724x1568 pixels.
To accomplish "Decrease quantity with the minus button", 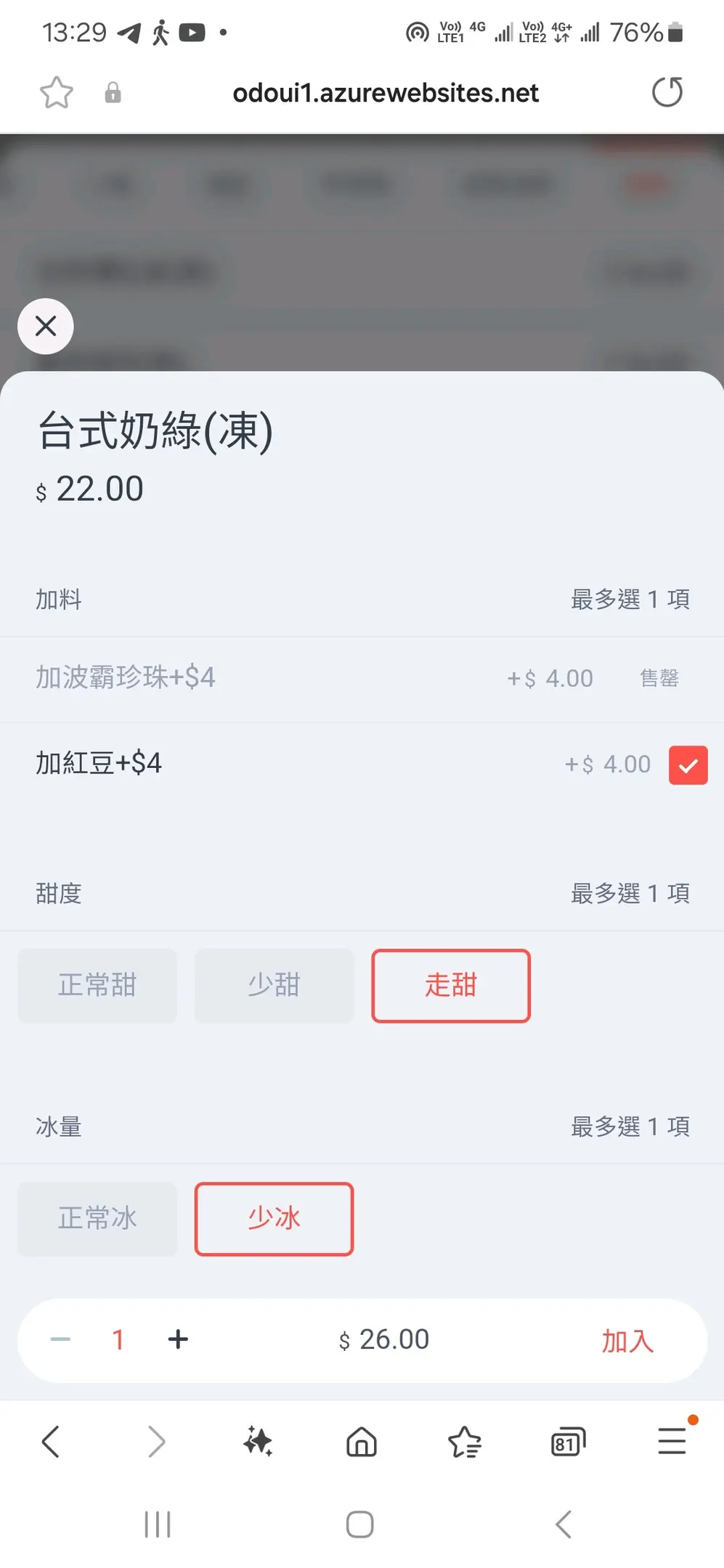I will pyautogui.click(x=60, y=1339).
